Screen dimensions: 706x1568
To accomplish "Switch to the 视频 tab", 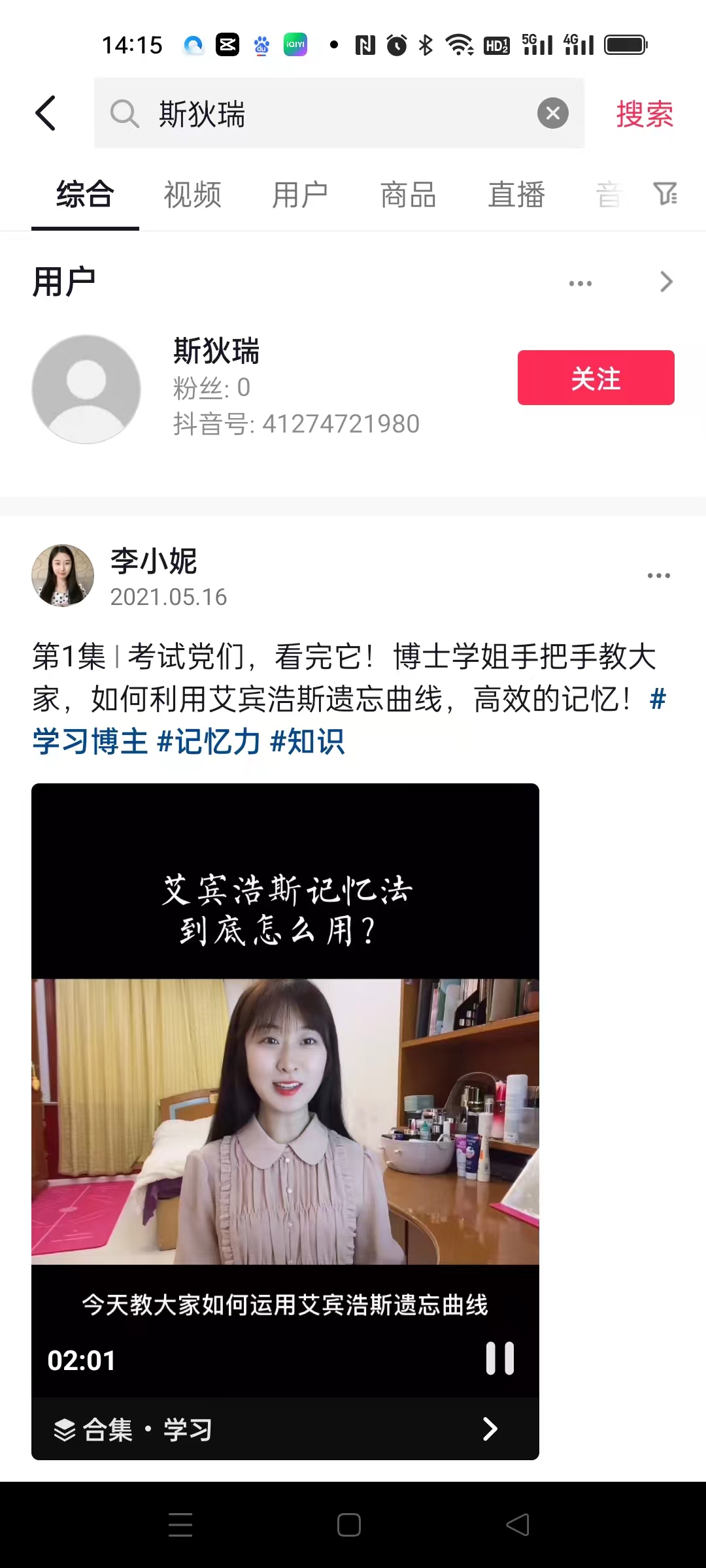I will pyautogui.click(x=192, y=195).
